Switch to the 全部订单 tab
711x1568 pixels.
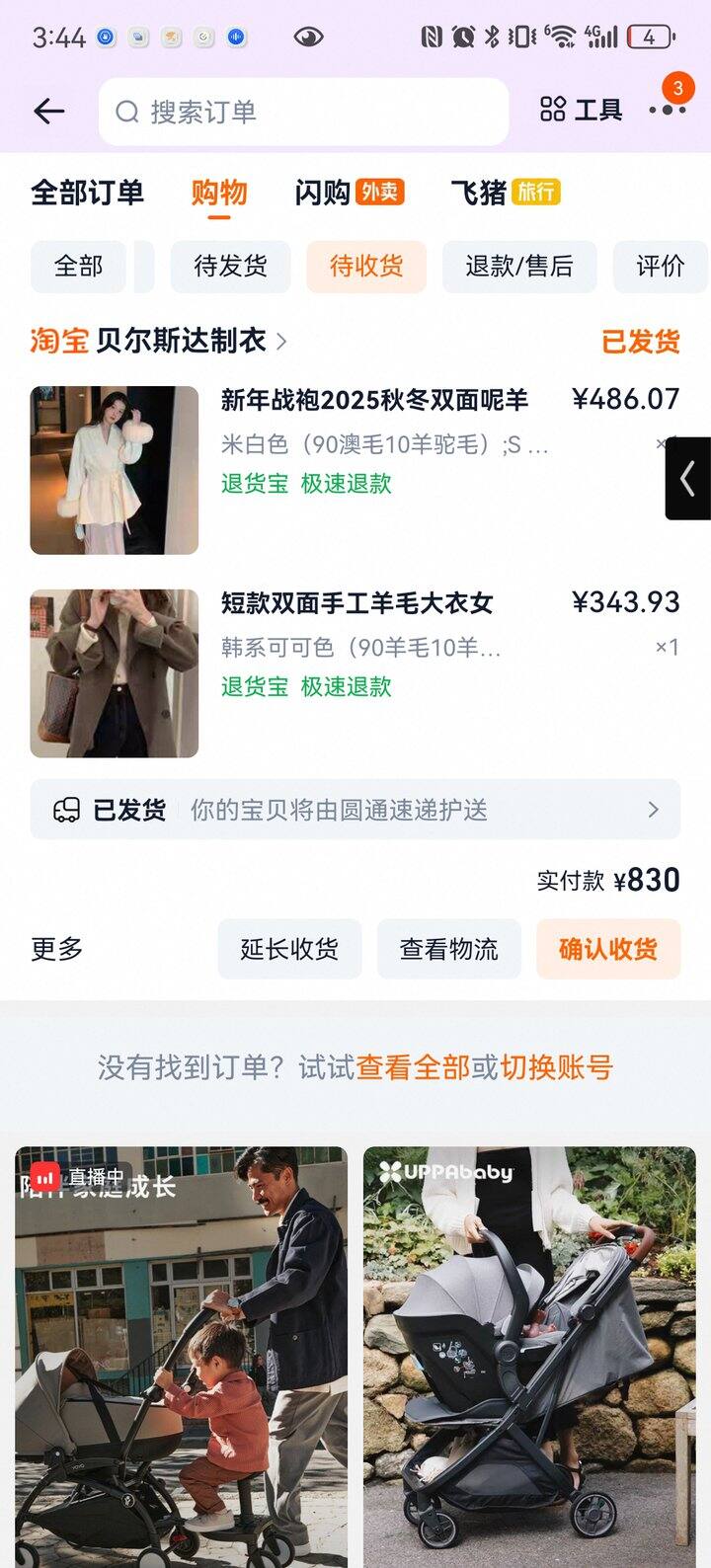pos(87,192)
